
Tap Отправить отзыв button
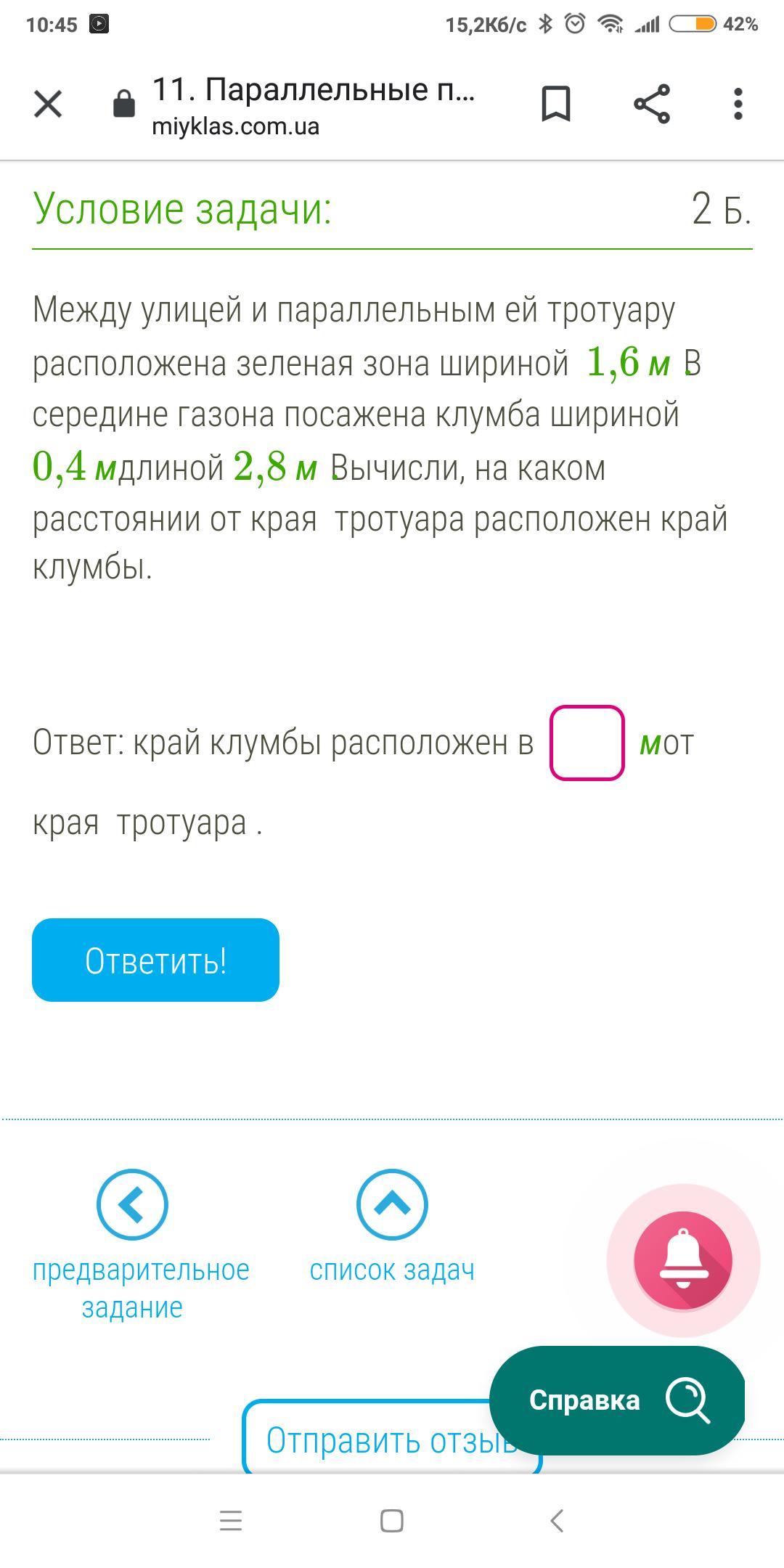tap(392, 1439)
